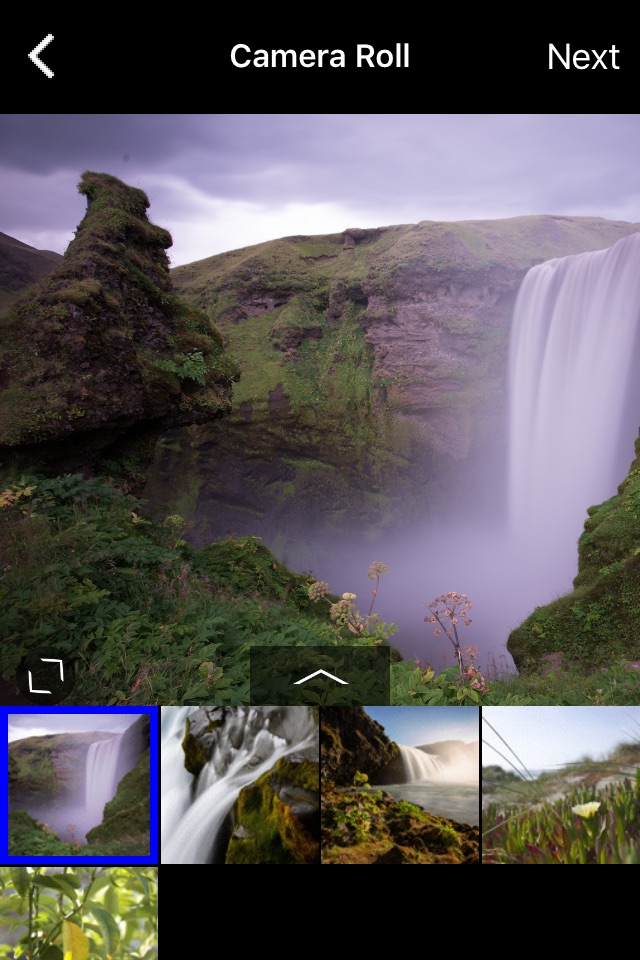Go back using the top-left arrow
640x960 pixels.
pos(42,56)
